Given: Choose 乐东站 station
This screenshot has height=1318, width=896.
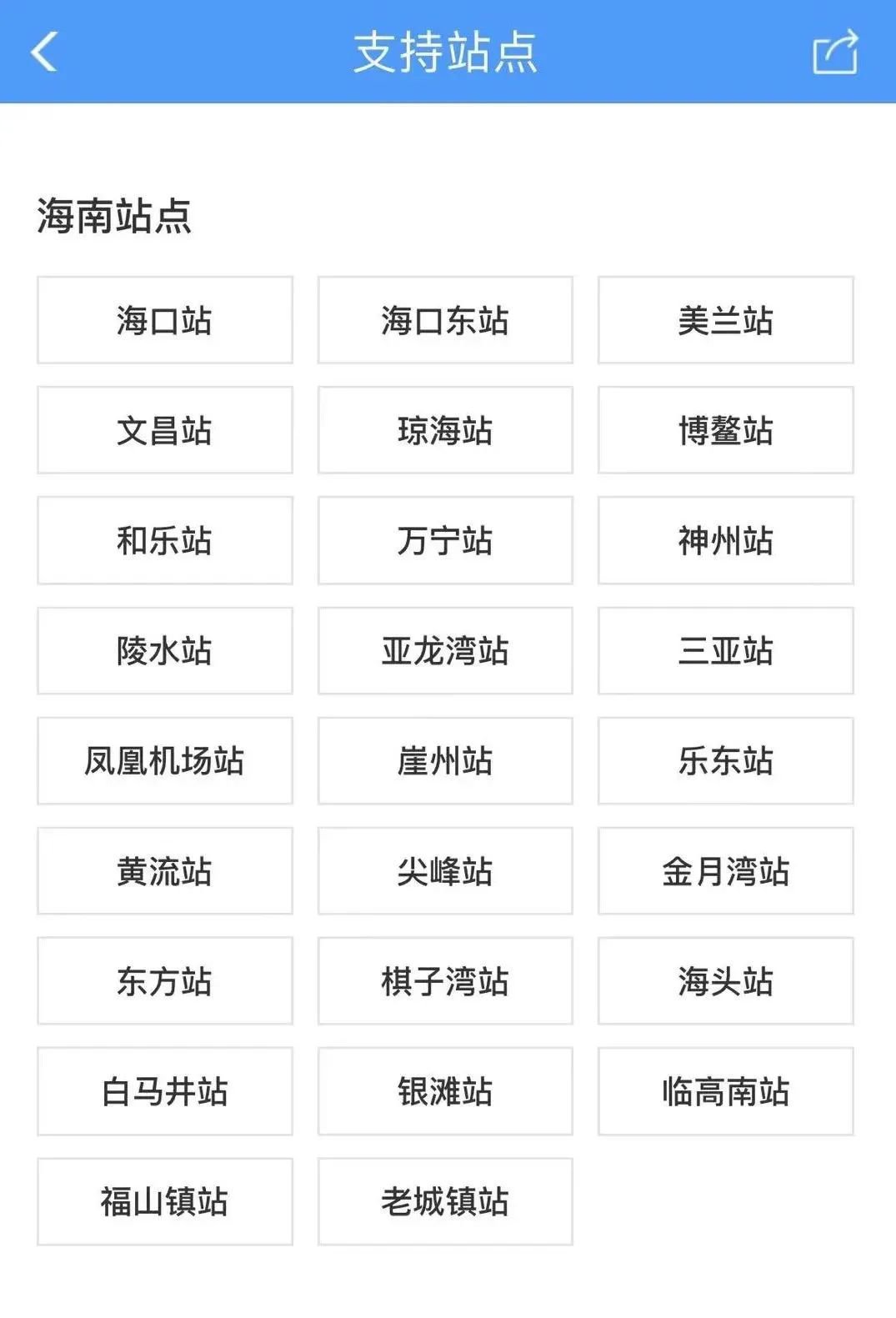Looking at the screenshot, I should coord(725,760).
